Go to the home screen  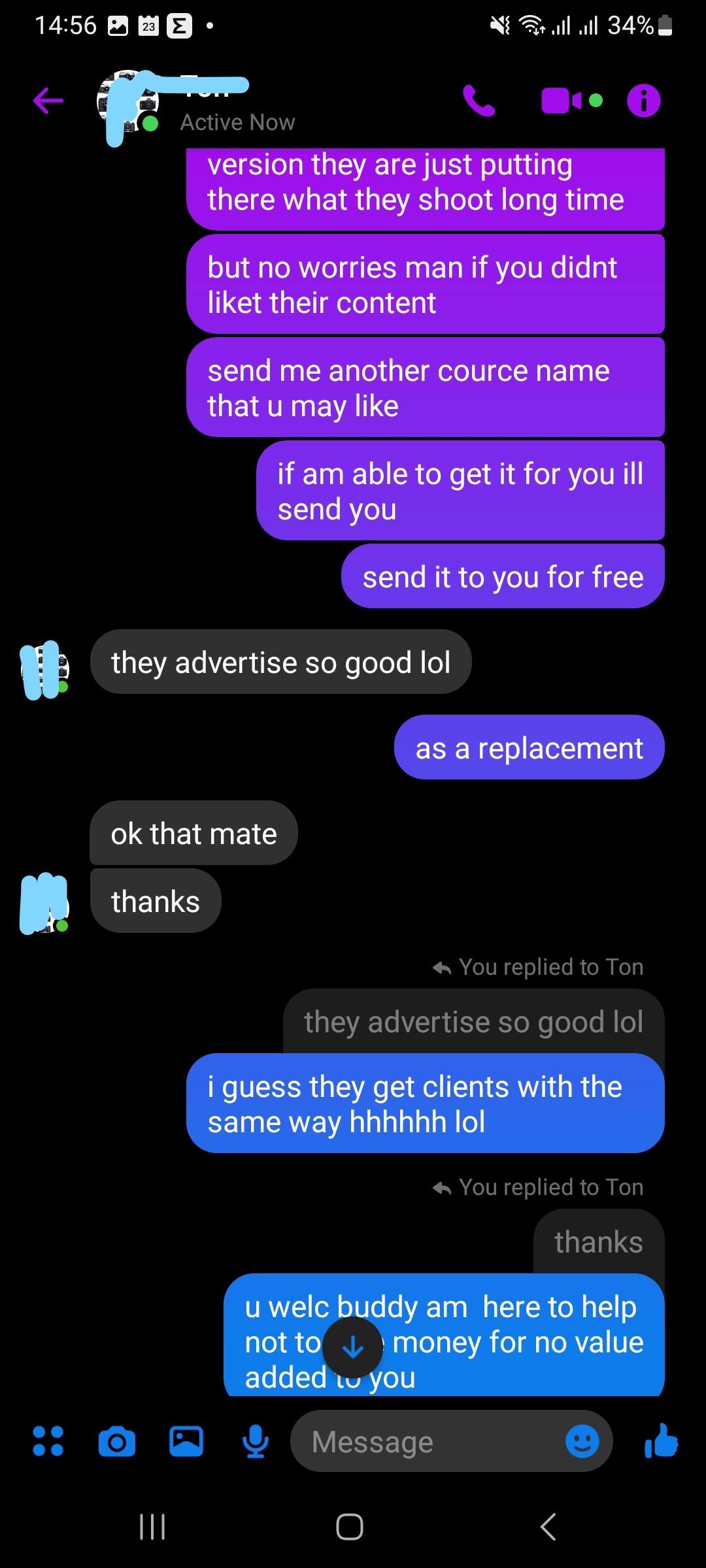tap(350, 1527)
